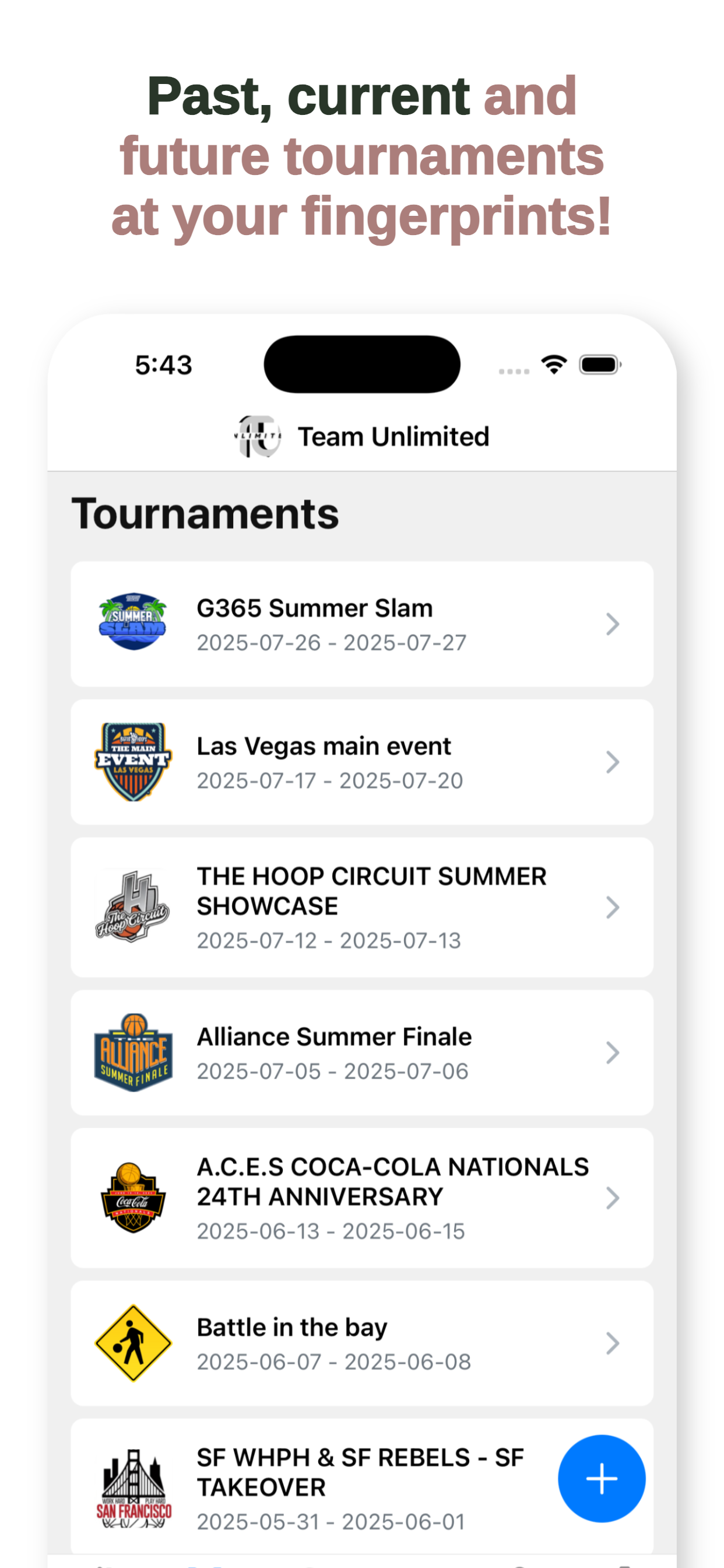Open details for Alliance Summer Finale
Image resolution: width=724 pixels, height=1568 pixels.
click(613, 1052)
